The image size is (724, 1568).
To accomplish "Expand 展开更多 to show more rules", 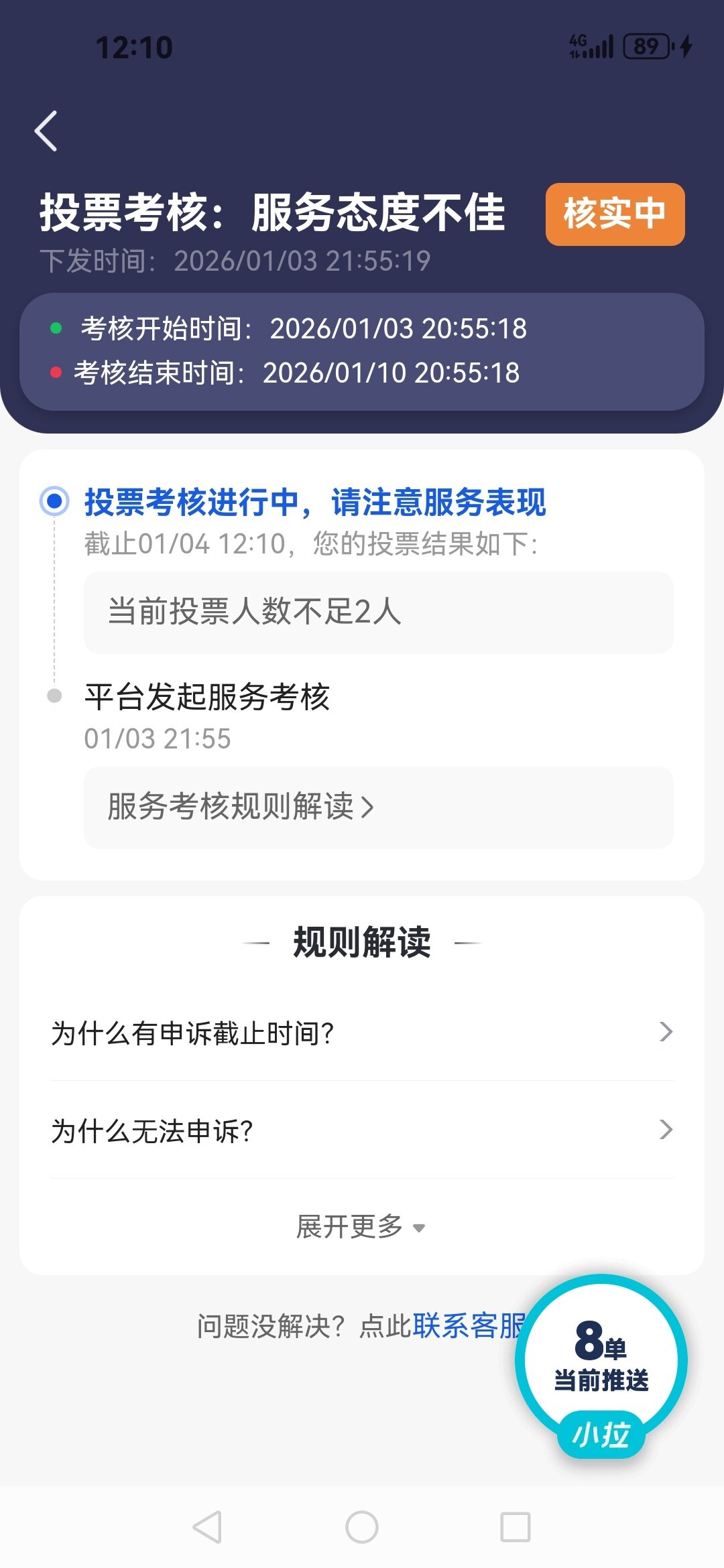I will [x=361, y=1227].
